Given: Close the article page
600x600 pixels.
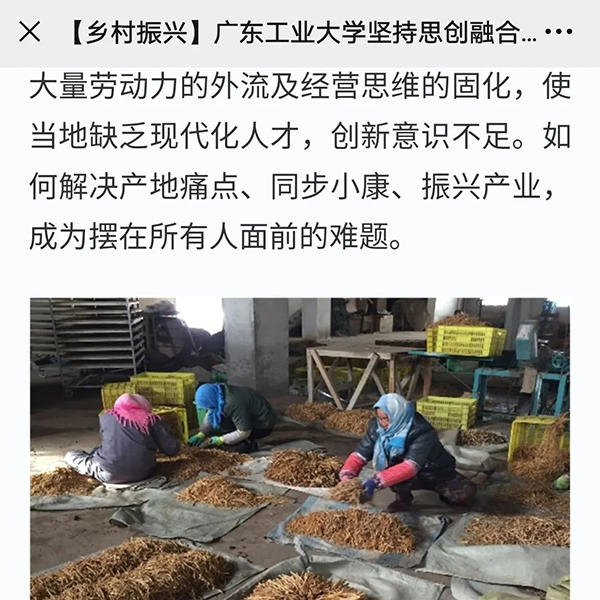Looking at the screenshot, I should point(30,33).
